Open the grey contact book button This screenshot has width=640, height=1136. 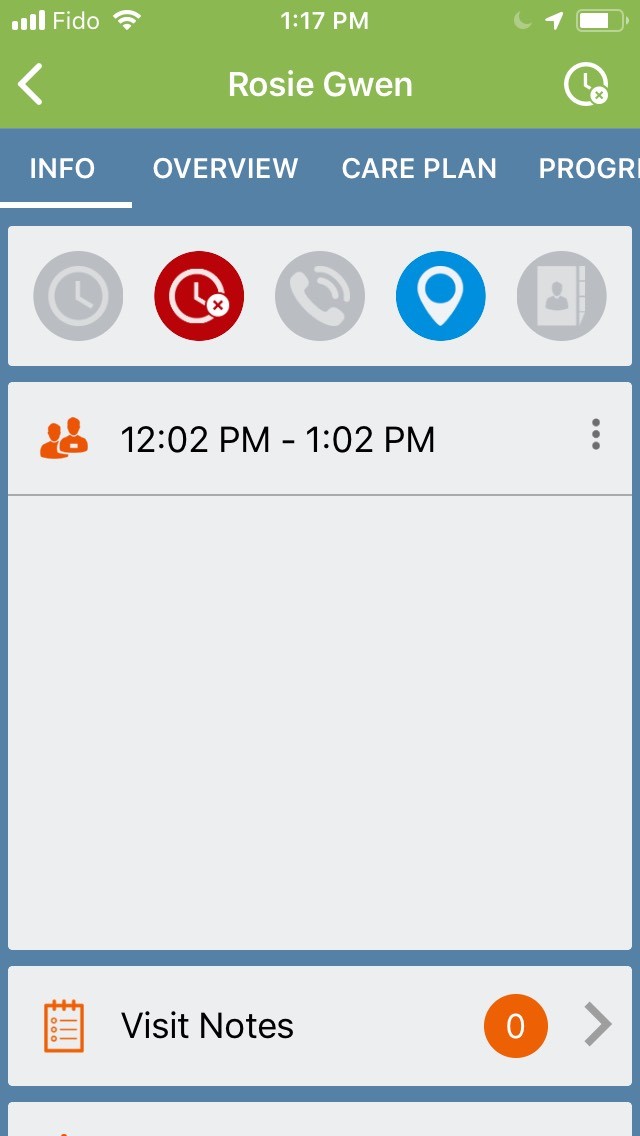point(562,296)
